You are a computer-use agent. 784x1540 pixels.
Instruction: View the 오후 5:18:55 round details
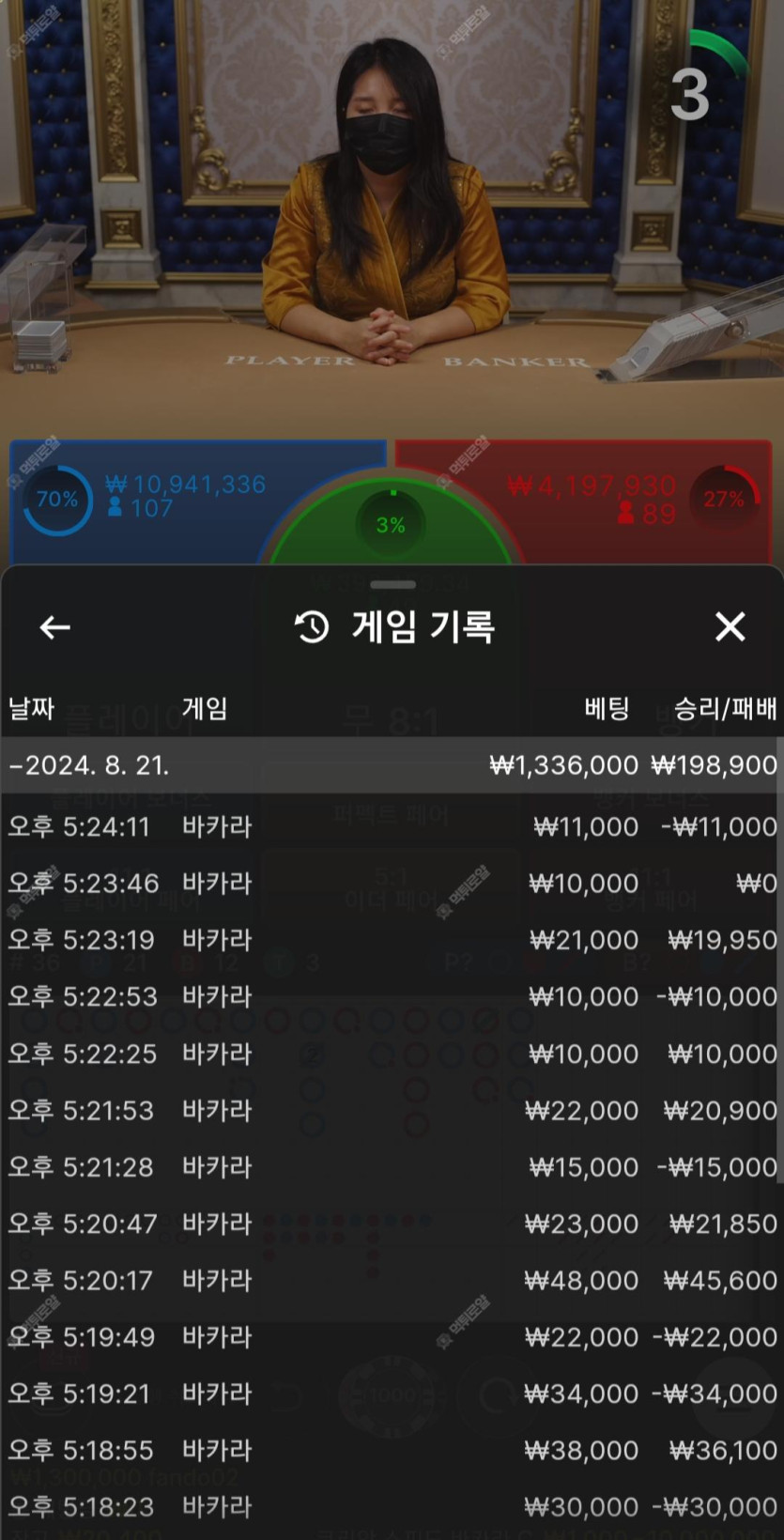(392, 1450)
